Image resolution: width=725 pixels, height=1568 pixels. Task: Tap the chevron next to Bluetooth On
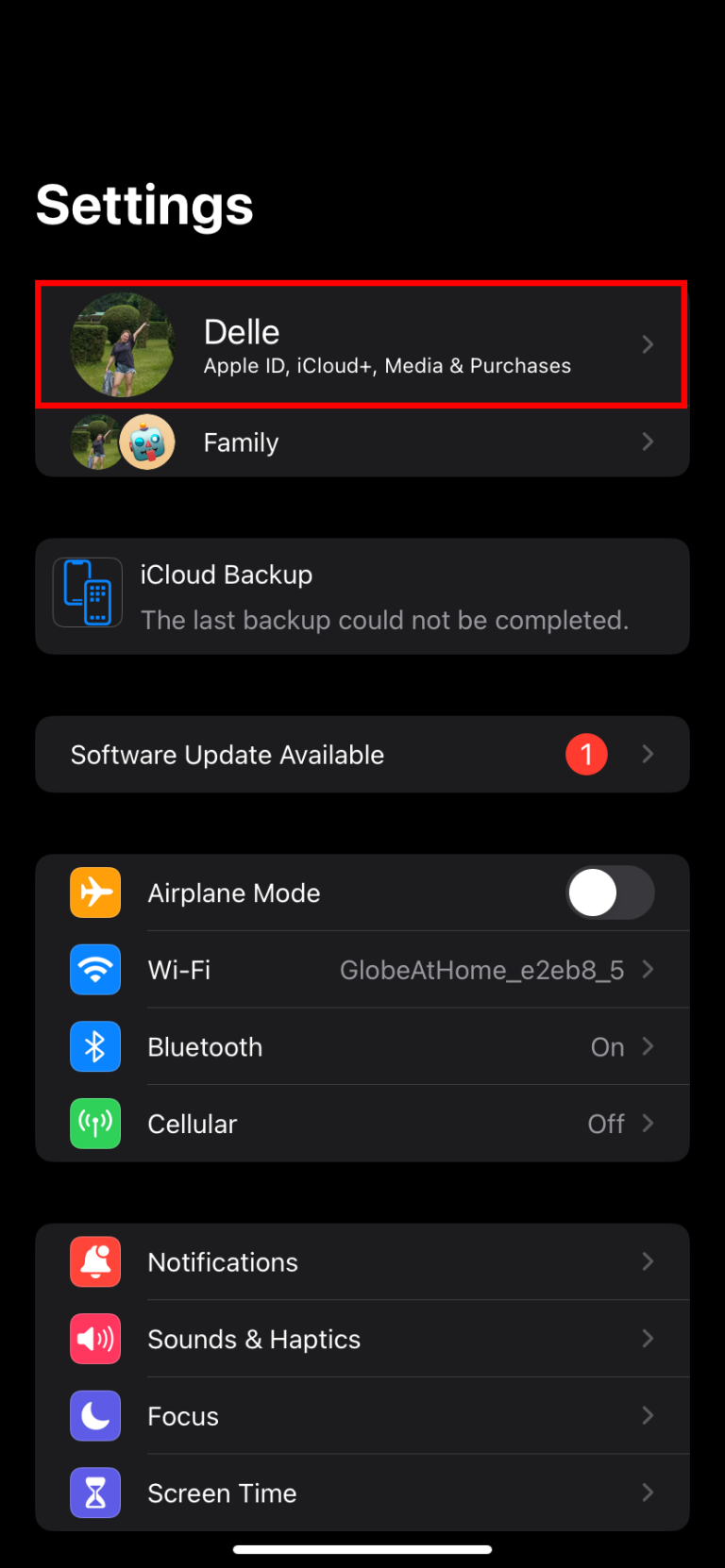coord(648,1046)
